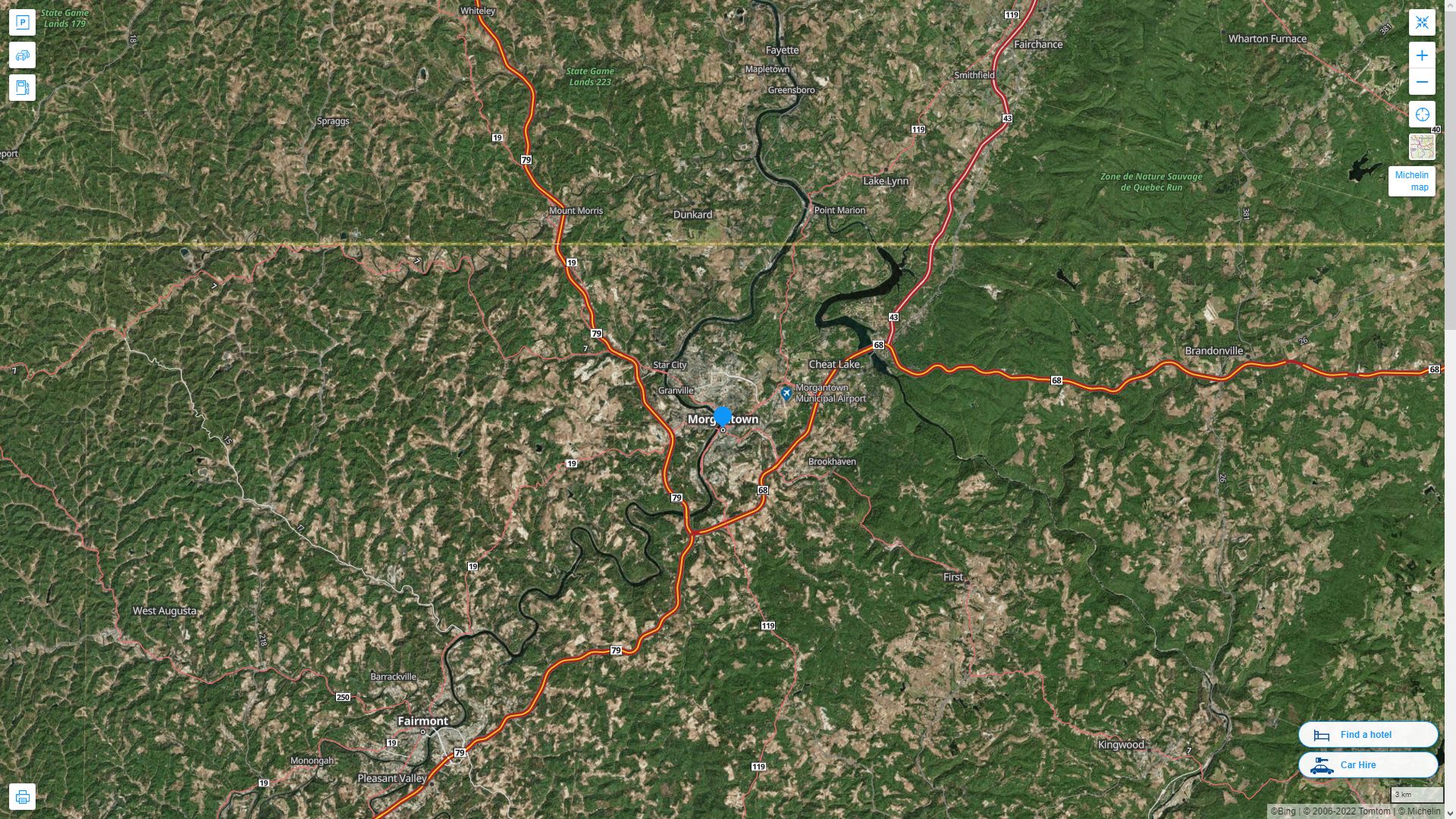Image resolution: width=1456 pixels, height=819 pixels.
Task: Print the map
Action: pos(22,797)
